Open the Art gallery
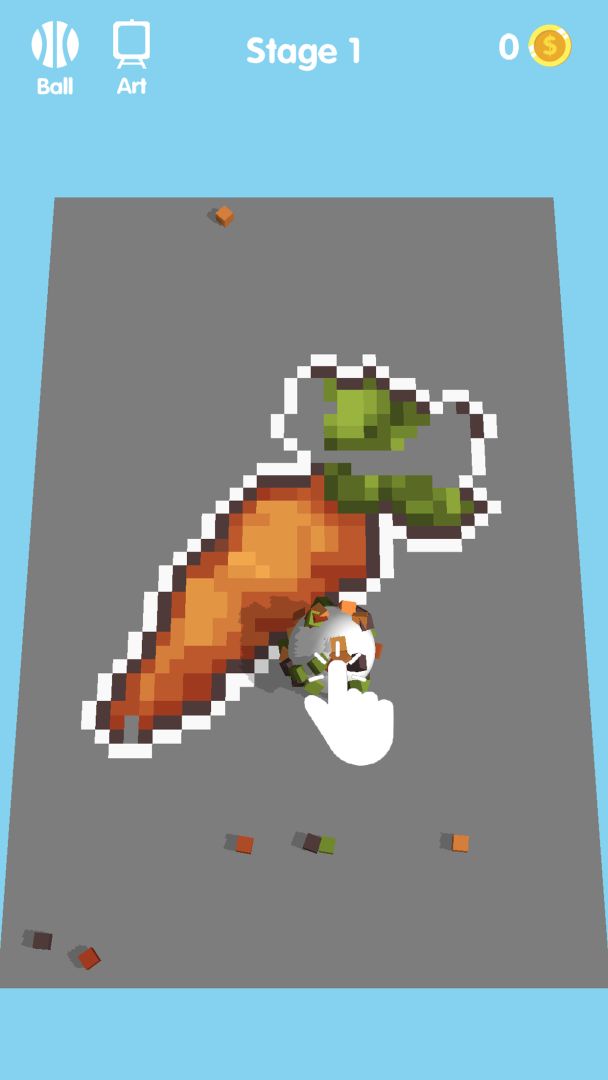 [x=131, y=57]
